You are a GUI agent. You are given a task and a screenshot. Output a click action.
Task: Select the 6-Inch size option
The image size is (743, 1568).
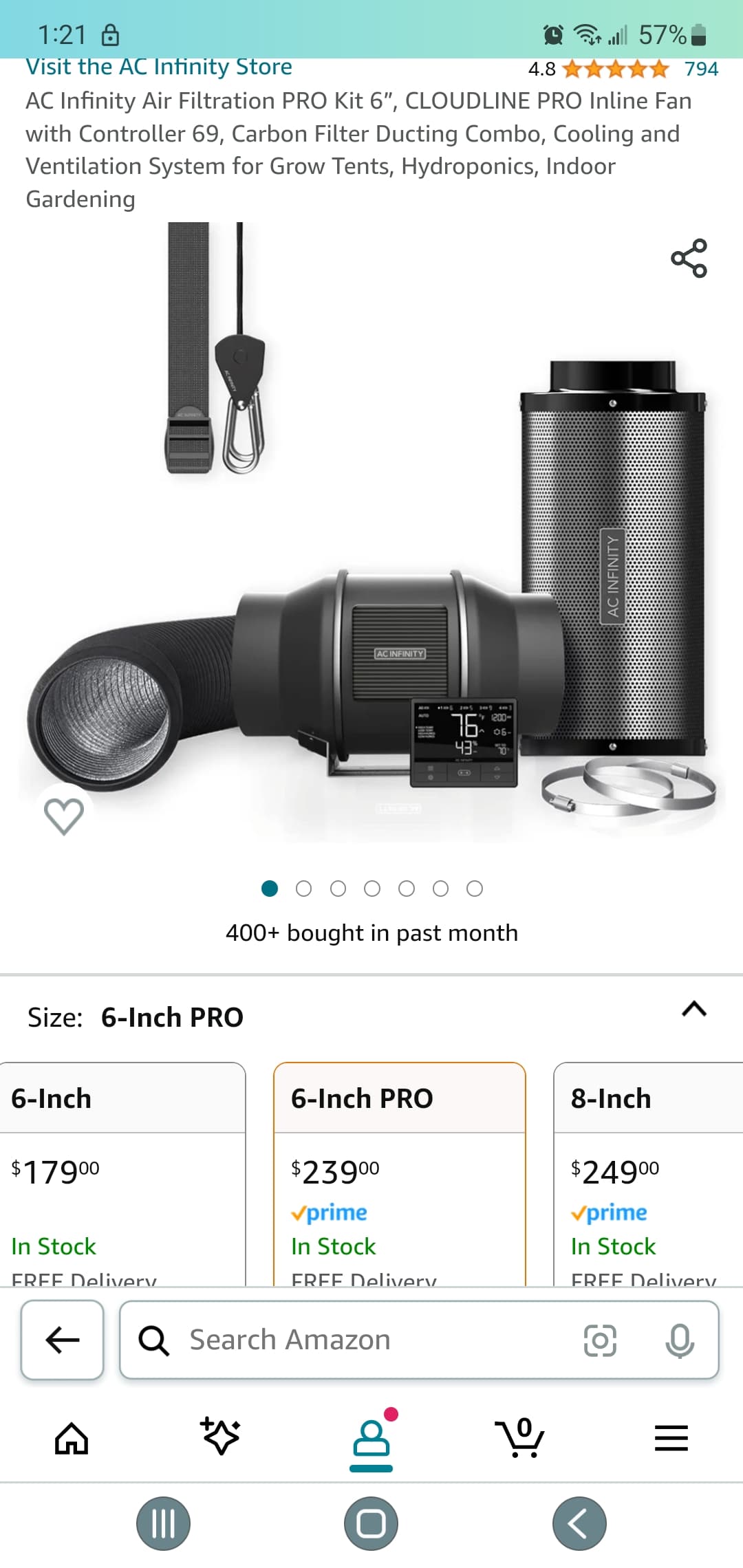pyautogui.click(x=122, y=1174)
